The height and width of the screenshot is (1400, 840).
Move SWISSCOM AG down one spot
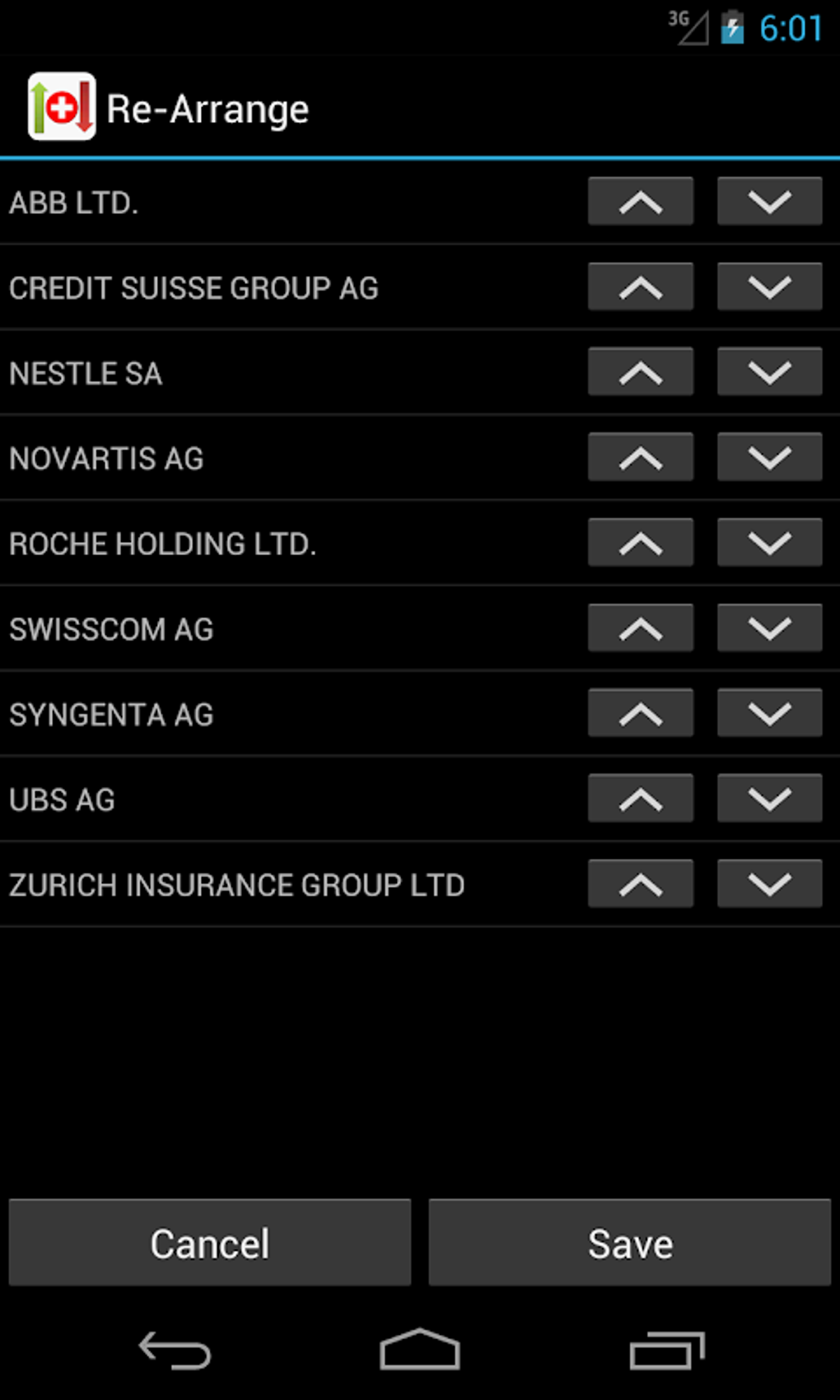(769, 629)
